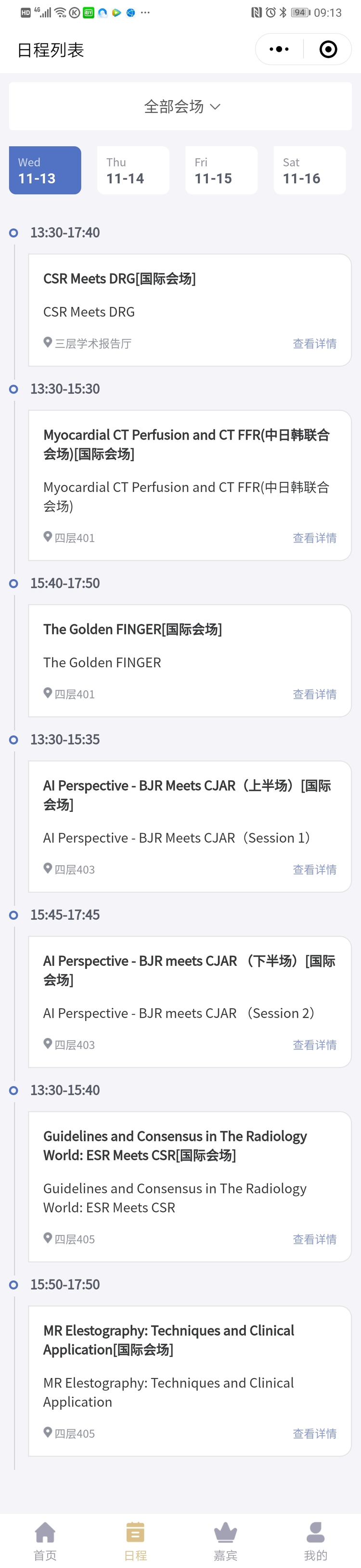Open the 嘉宾 guests tab
The height and width of the screenshot is (1568, 361).
coord(225,1541)
